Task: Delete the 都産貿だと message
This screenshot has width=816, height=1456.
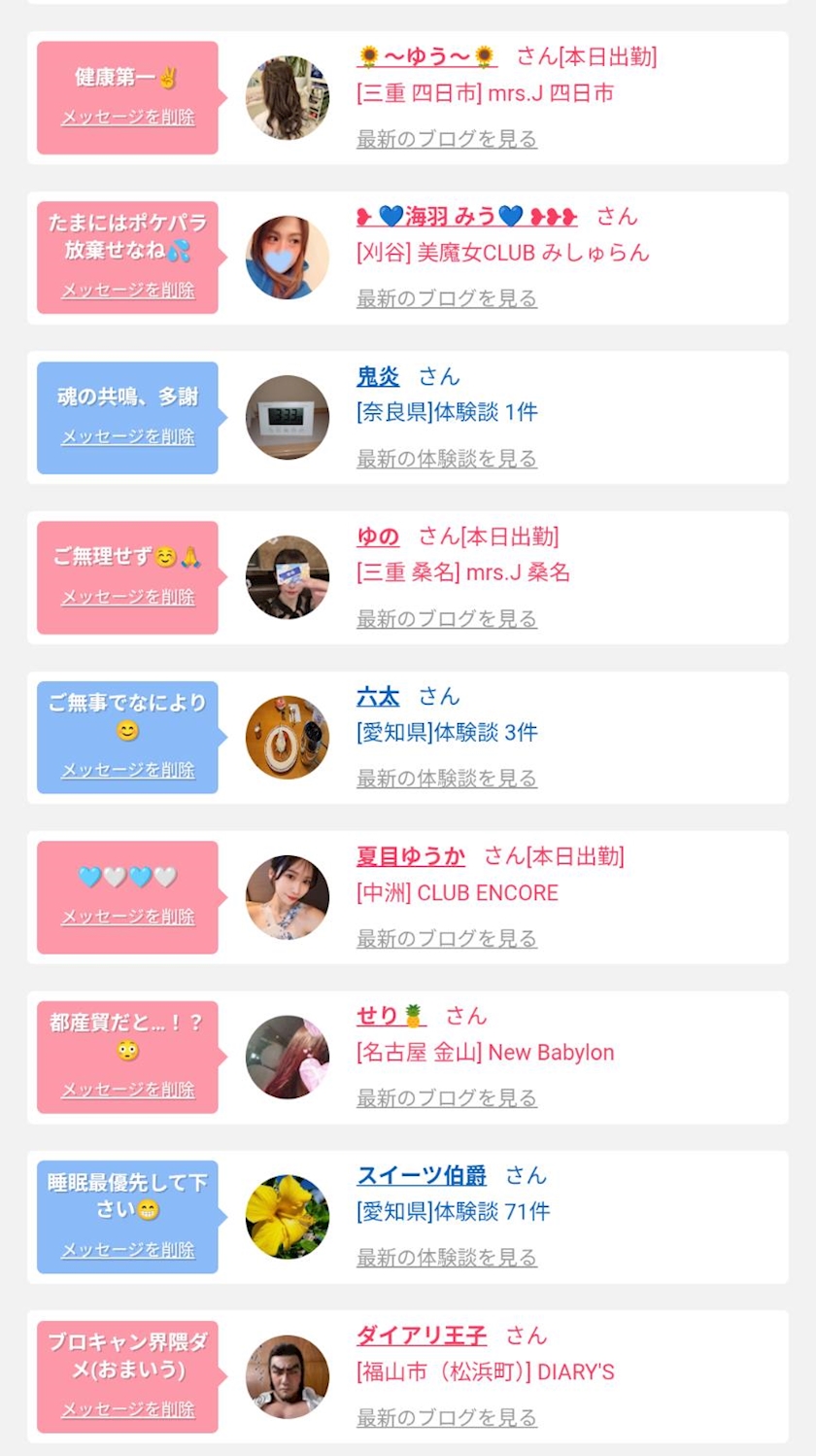Action: 128,1091
